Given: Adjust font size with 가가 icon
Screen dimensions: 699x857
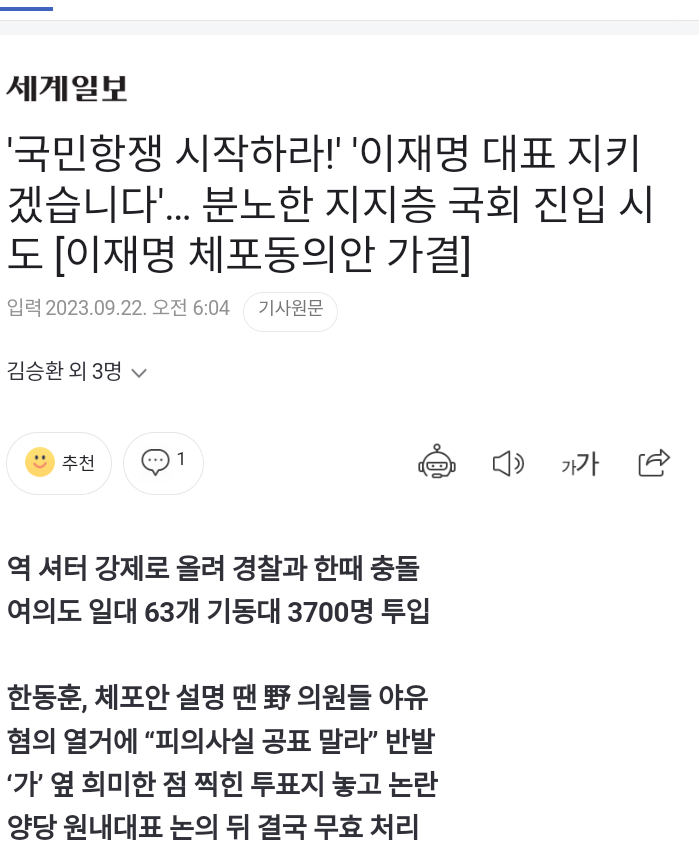Looking at the screenshot, I should 580,464.
